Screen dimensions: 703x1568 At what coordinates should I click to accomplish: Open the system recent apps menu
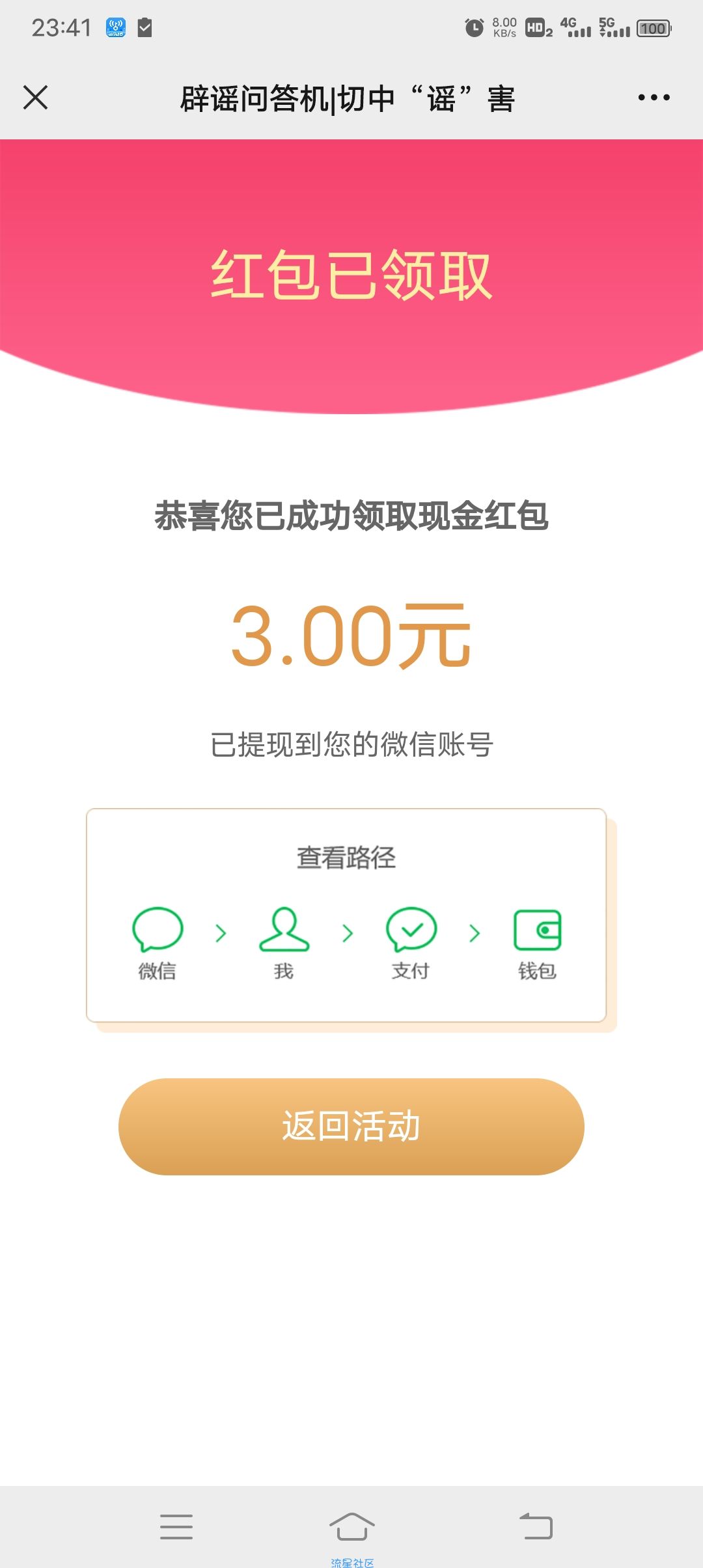click(x=176, y=1527)
